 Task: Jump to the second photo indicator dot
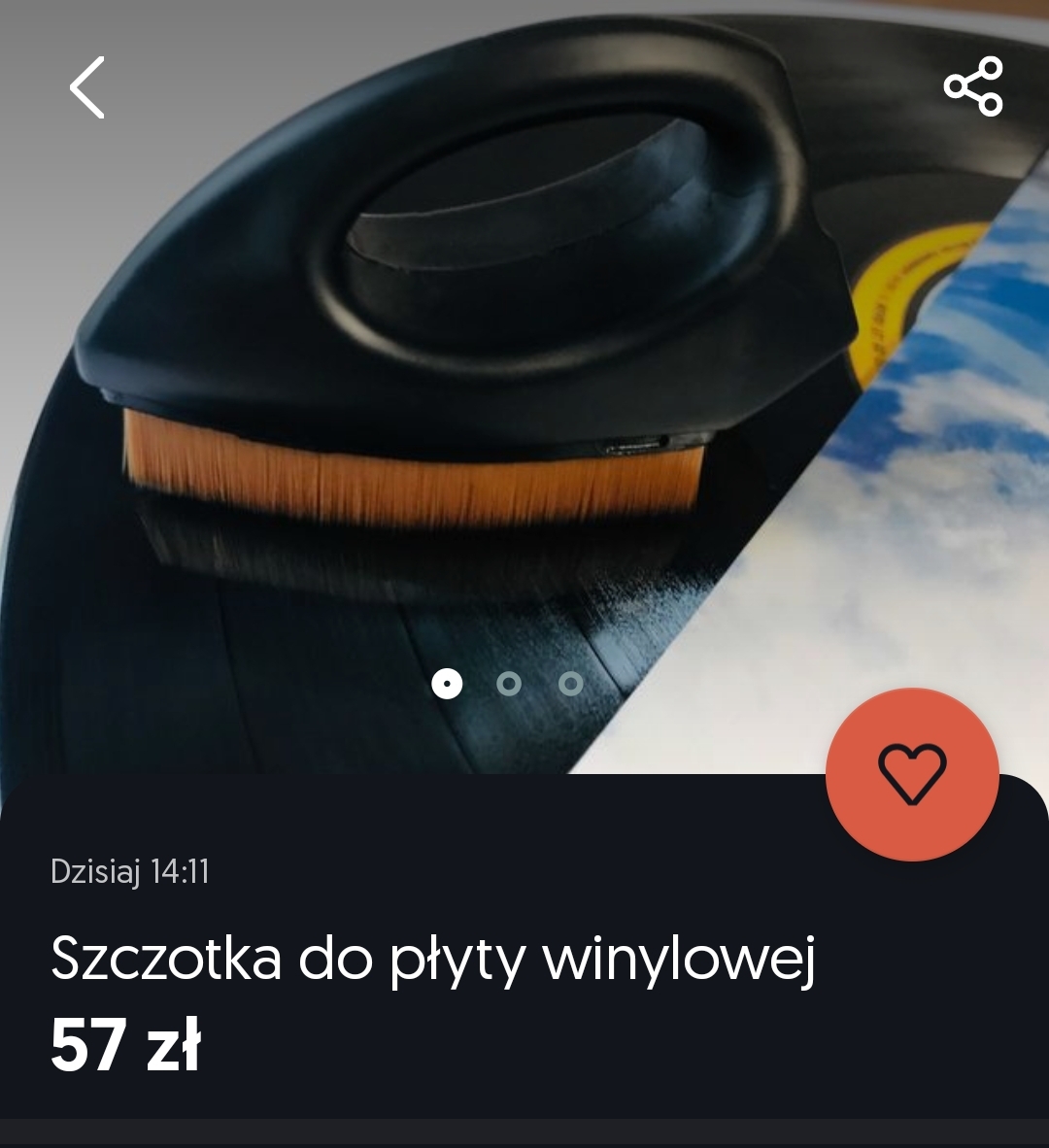tap(509, 684)
